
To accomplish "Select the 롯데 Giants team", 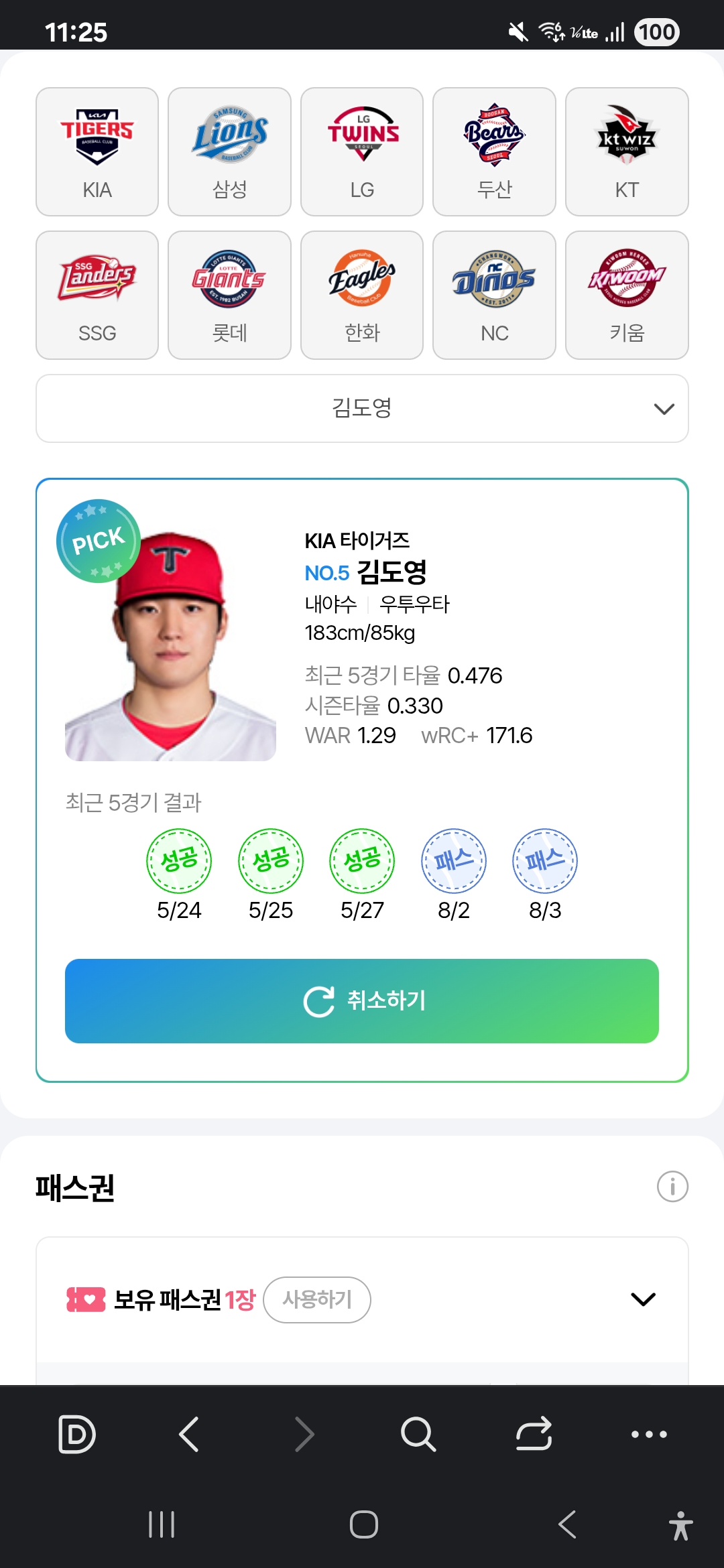I will [x=229, y=296].
